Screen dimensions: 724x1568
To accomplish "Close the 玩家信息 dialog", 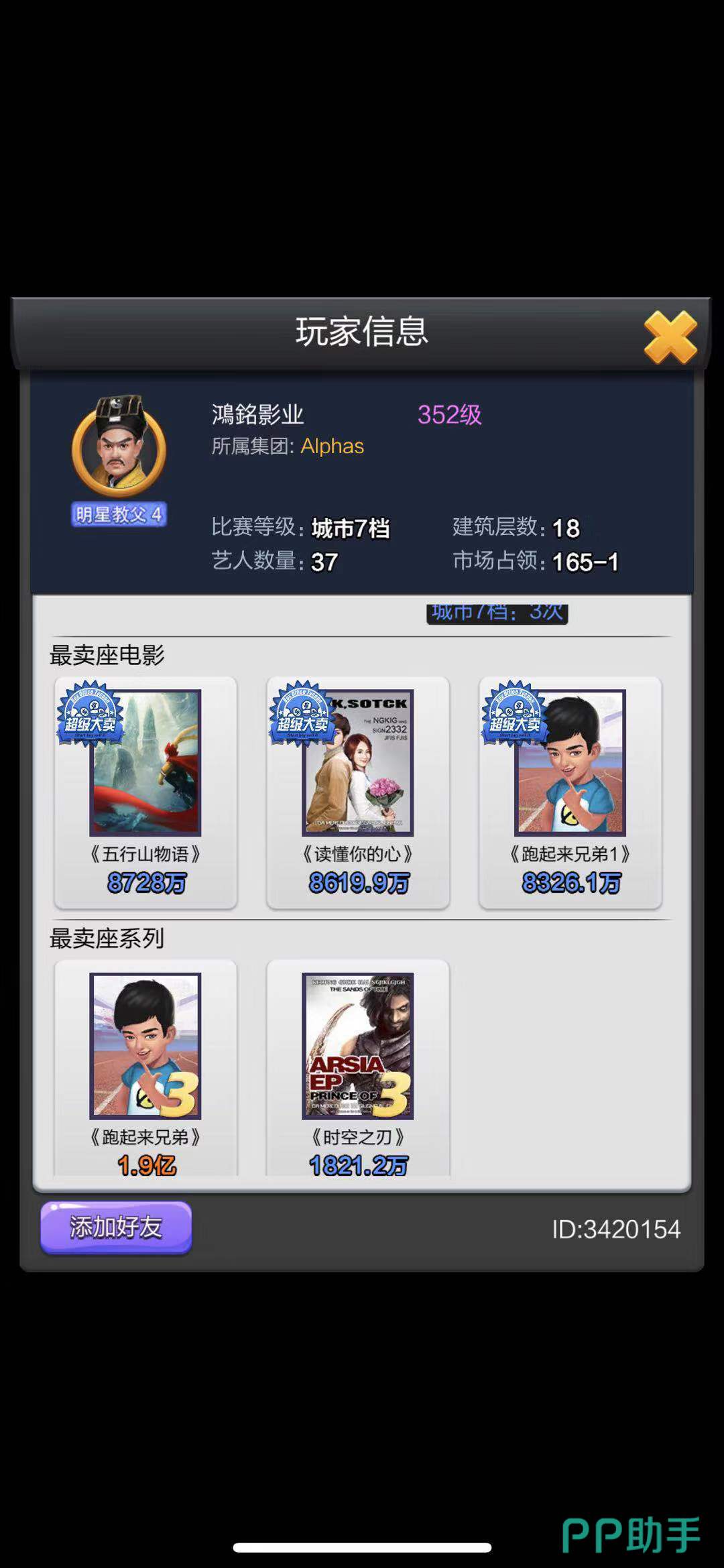I will coord(670,337).
